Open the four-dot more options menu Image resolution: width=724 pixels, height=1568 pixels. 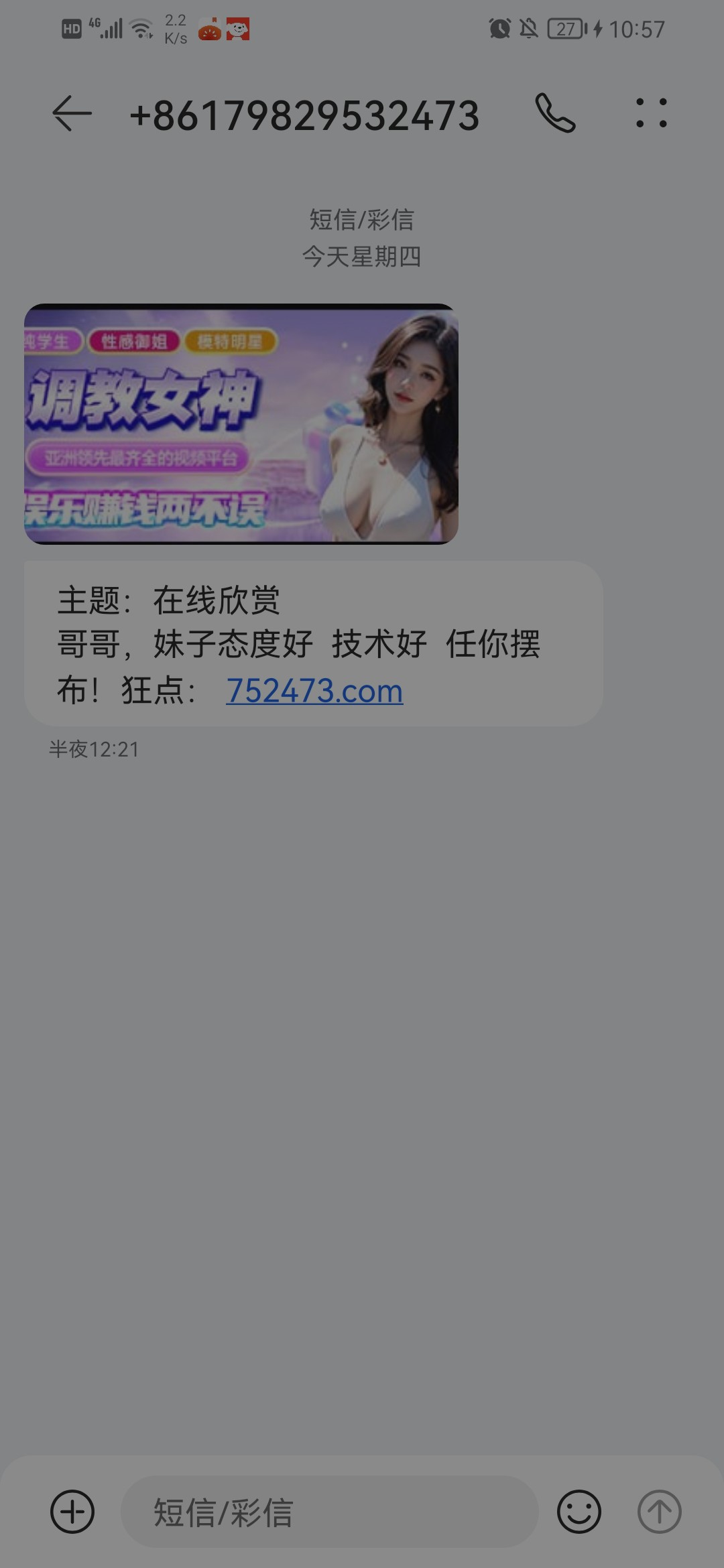click(x=651, y=113)
